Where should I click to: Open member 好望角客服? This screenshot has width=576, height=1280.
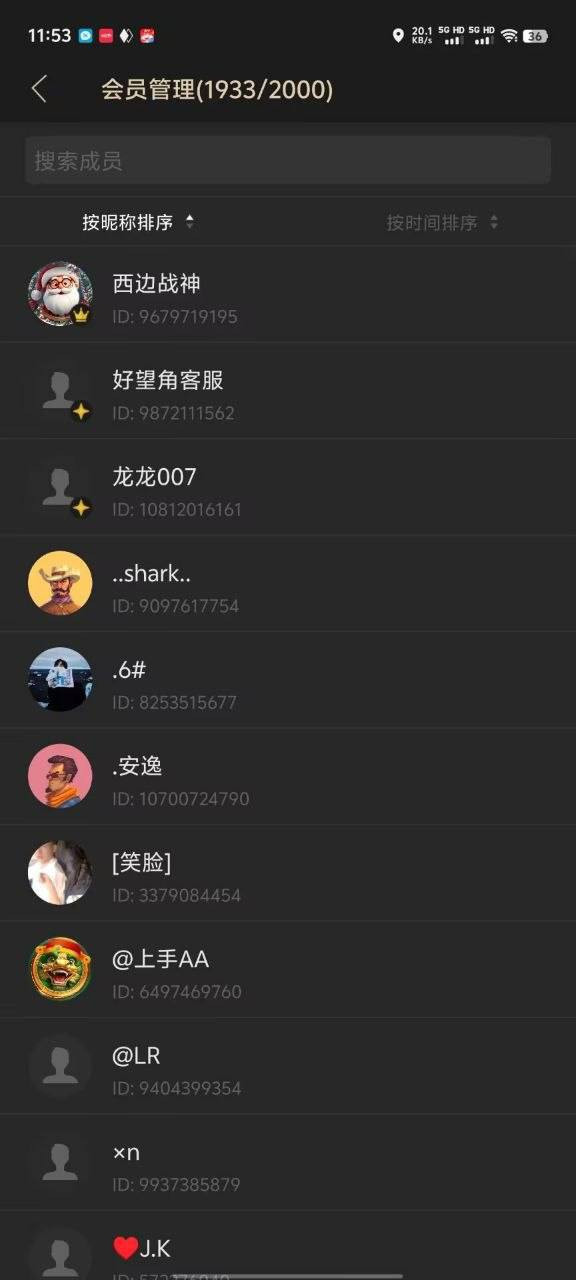(288, 391)
